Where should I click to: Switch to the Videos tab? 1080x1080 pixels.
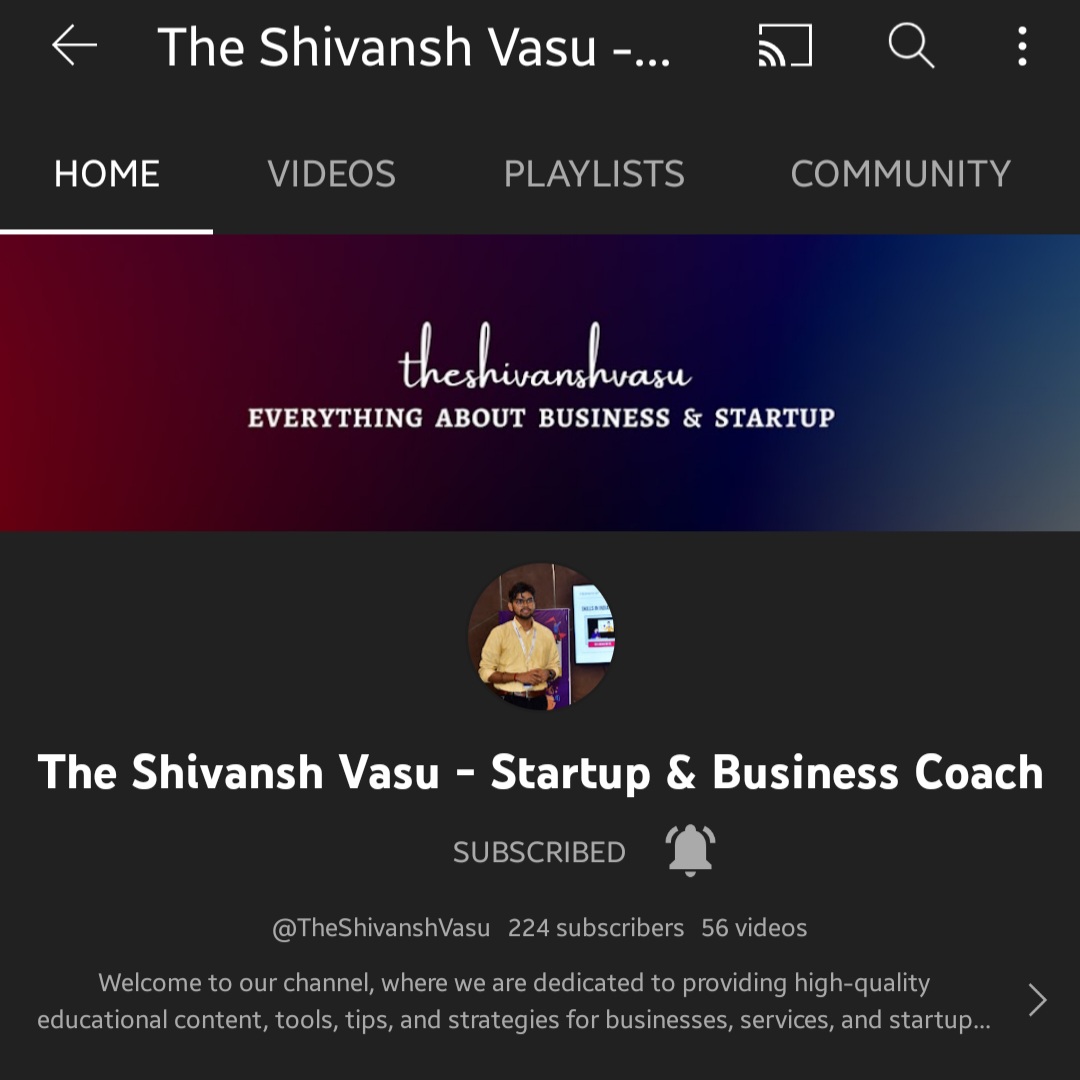331,174
